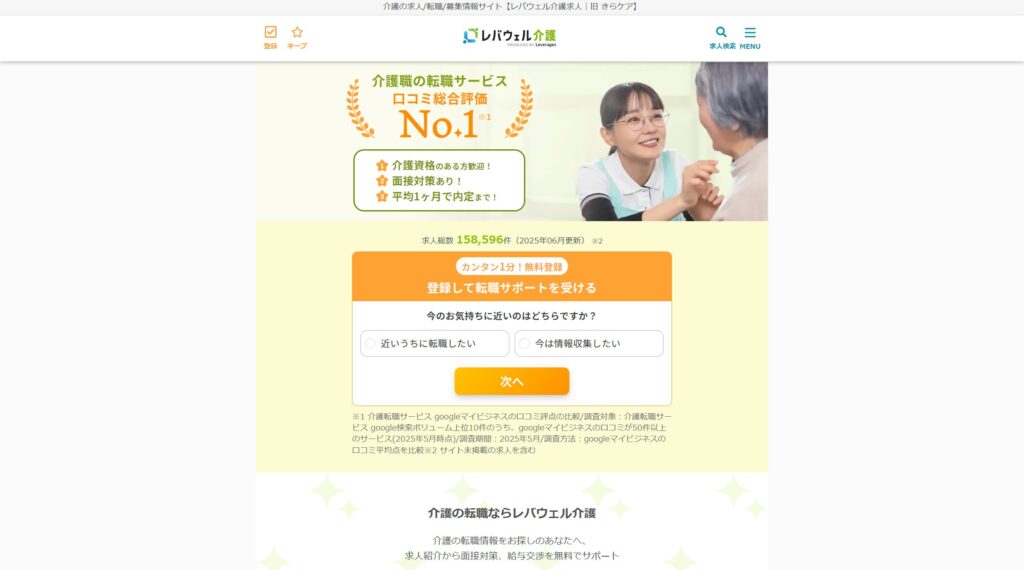Open the 登録 registration icon
The width and height of the screenshot is (1024, 570).
(270, 37)
